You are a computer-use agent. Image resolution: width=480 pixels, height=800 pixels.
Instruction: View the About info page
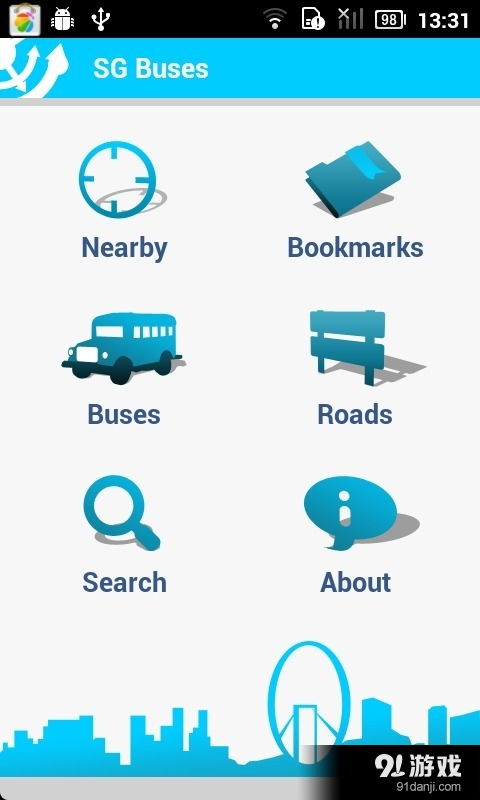[355, 536]
